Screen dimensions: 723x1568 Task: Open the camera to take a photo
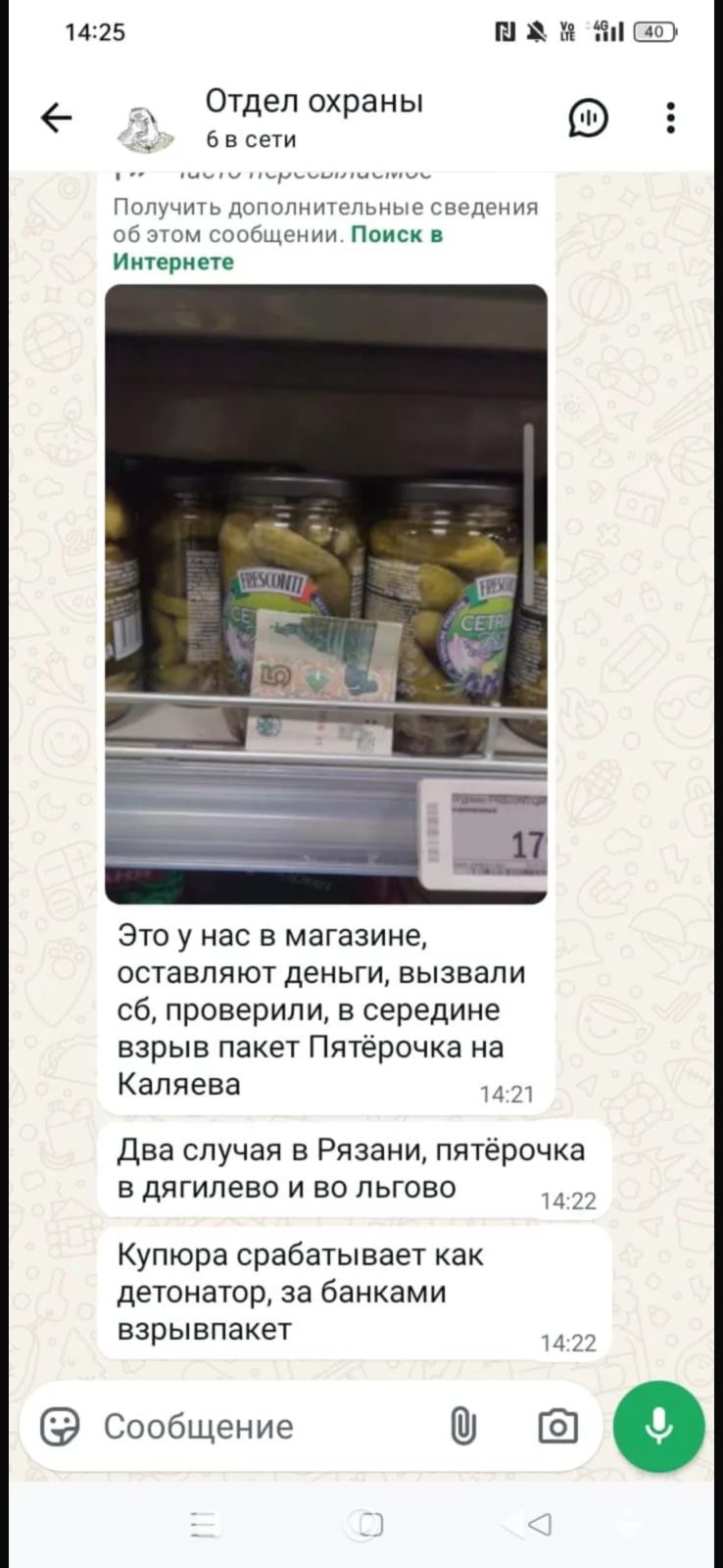click(x=557, y=1427)
